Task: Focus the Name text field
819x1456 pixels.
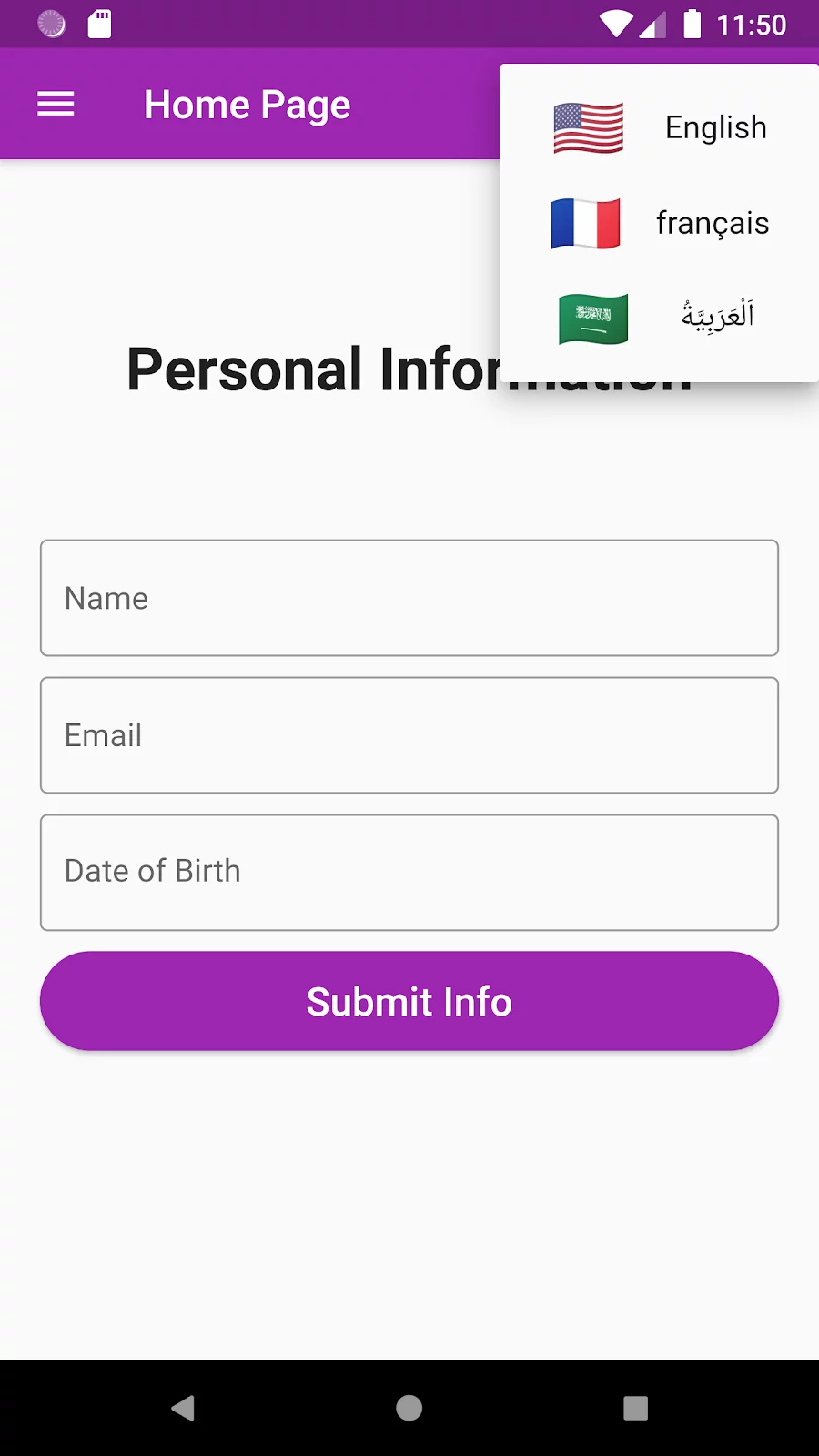Action: coord(409,598)
